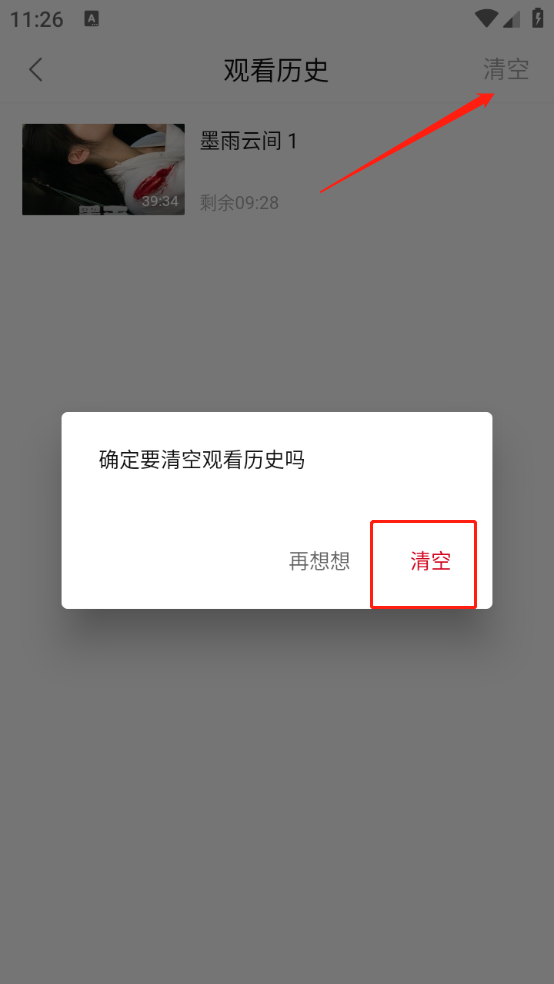The height and width of the screenshot is (984, 554).
Task: Cancel the dialog with 再想想
Action: pyautogui.click(x=319, y=561)
